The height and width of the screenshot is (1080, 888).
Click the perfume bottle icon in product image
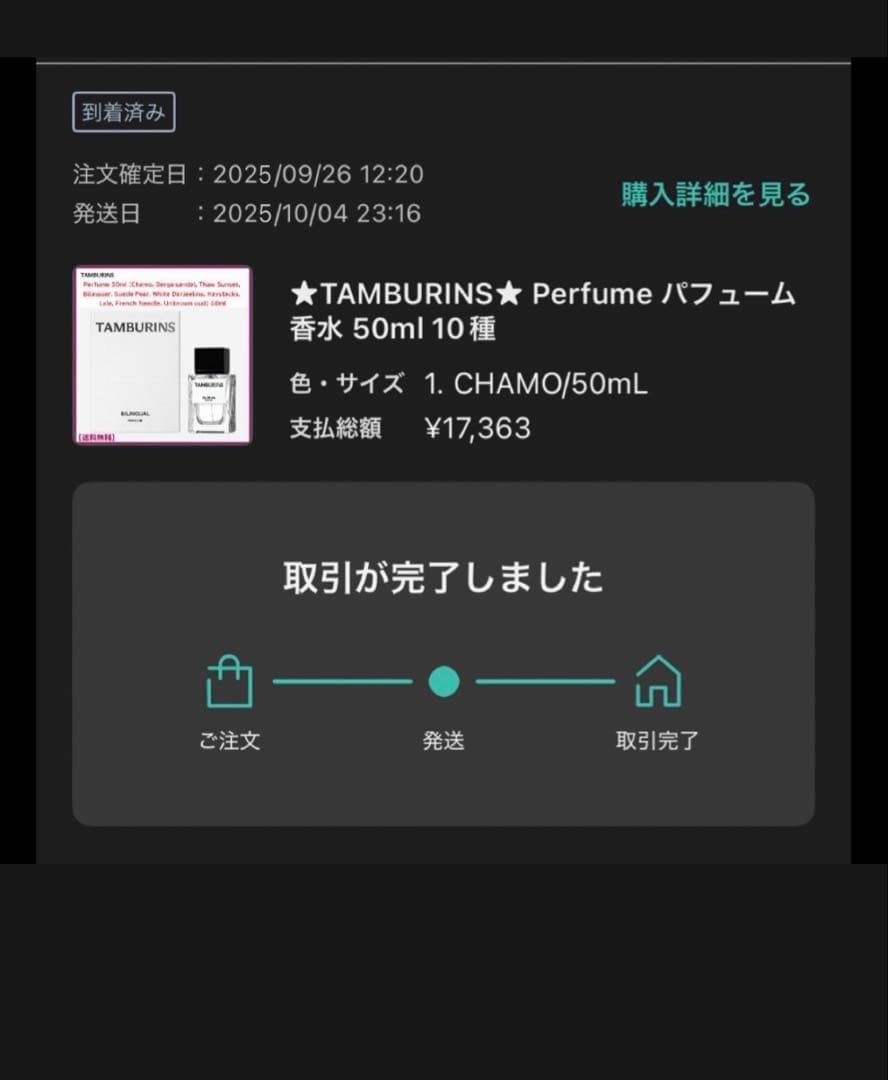[x=210, y=390]
